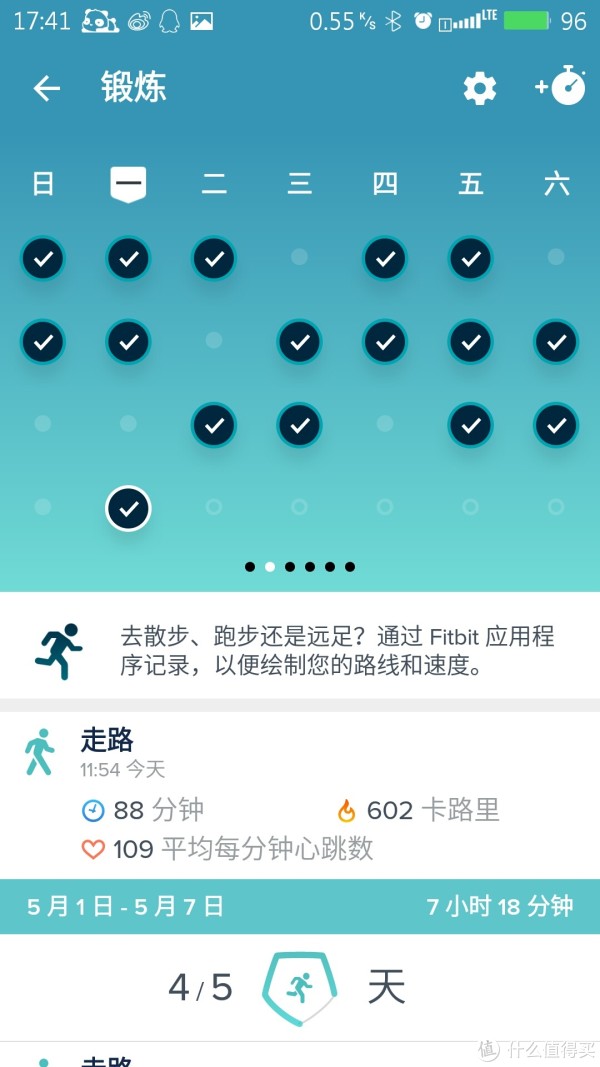600x1067 pixels.
Task: Go back from the 锻炼 screen
Action: pos(46,88)
